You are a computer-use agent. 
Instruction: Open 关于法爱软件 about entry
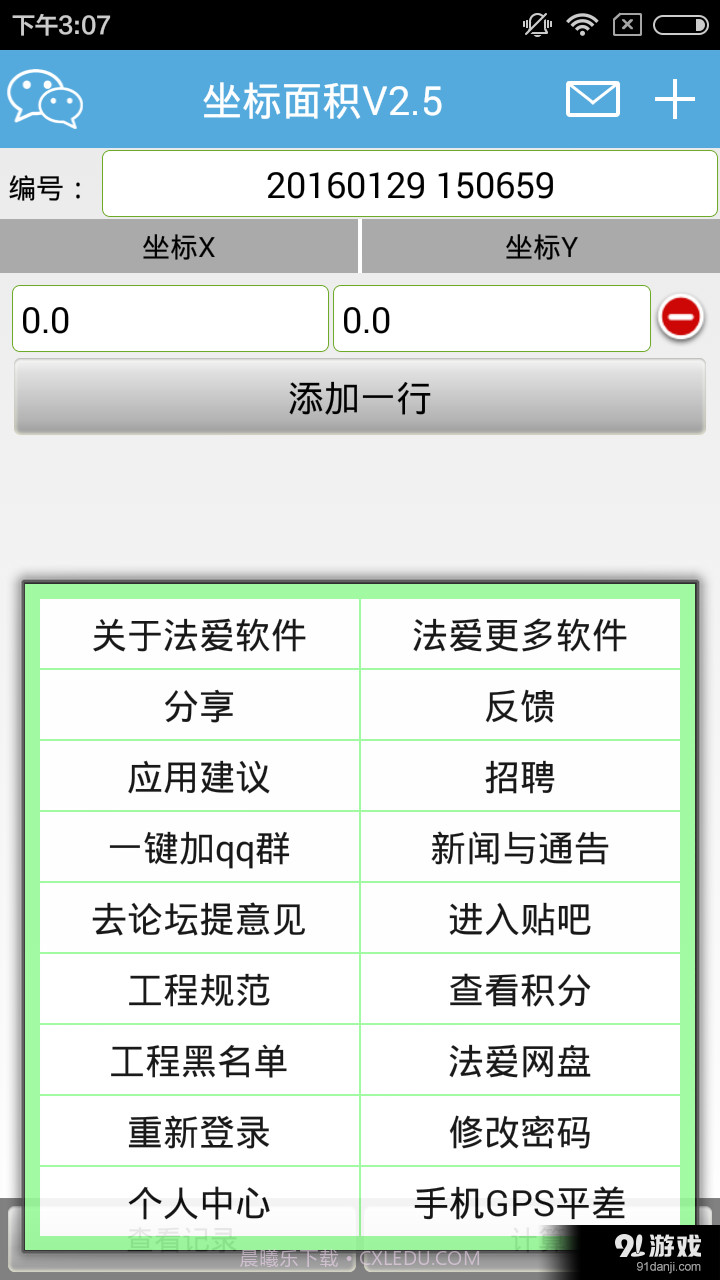(x=198, y=633)
